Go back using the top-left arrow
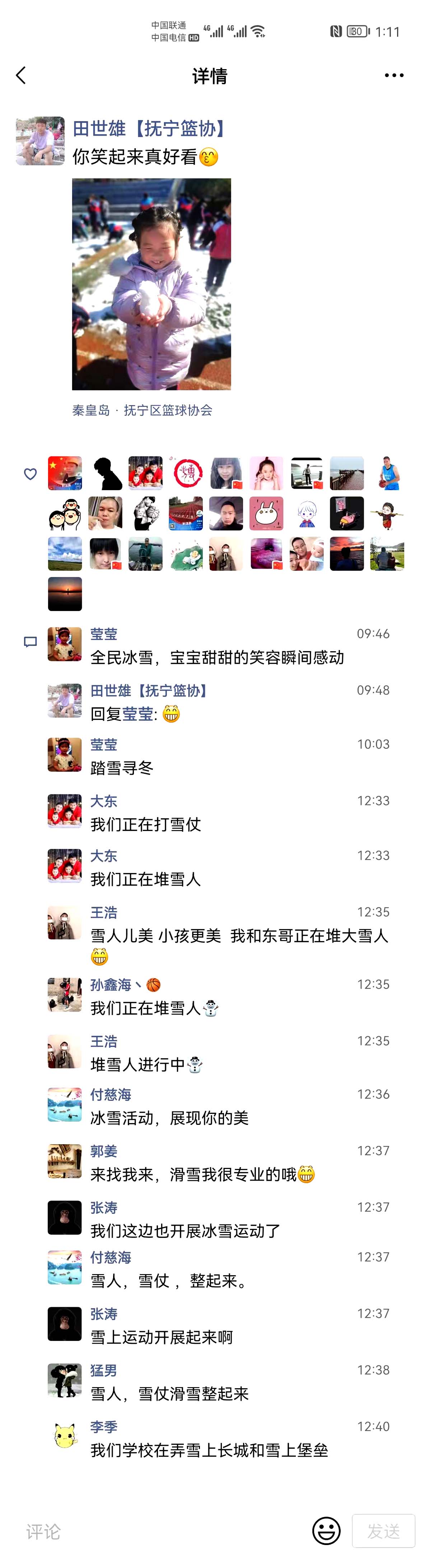Screen dimensions: 424x1568 [21, 75]
